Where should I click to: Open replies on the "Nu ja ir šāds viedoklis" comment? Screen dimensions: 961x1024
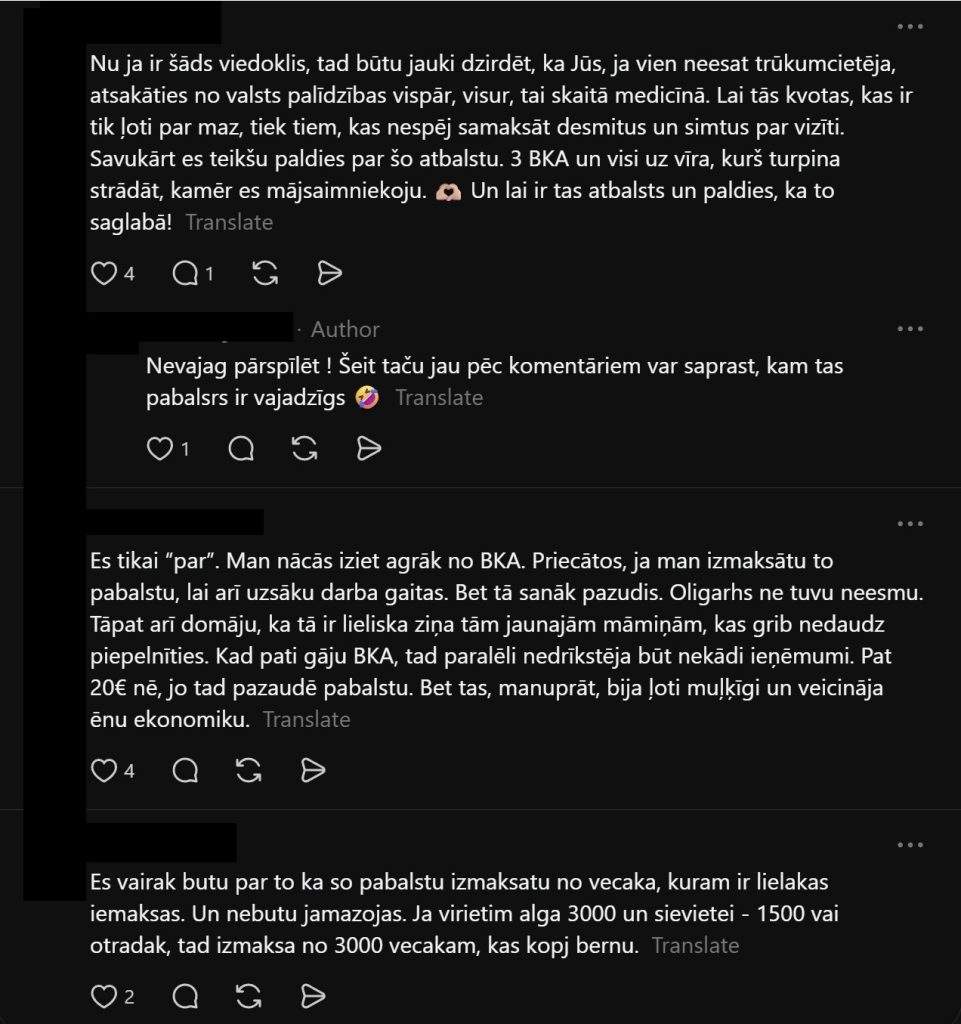(x=185, y=274)
